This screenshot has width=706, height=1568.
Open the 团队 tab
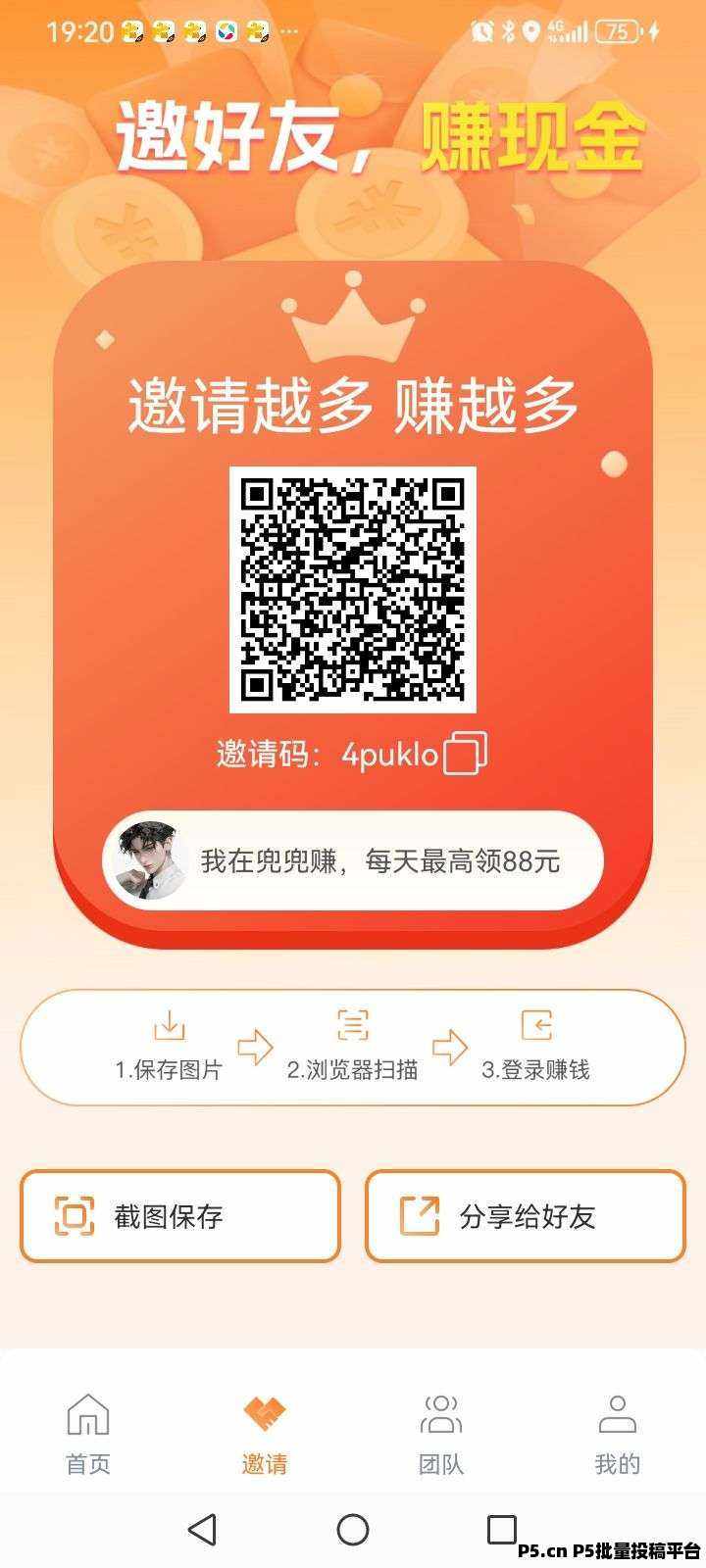441,1434
